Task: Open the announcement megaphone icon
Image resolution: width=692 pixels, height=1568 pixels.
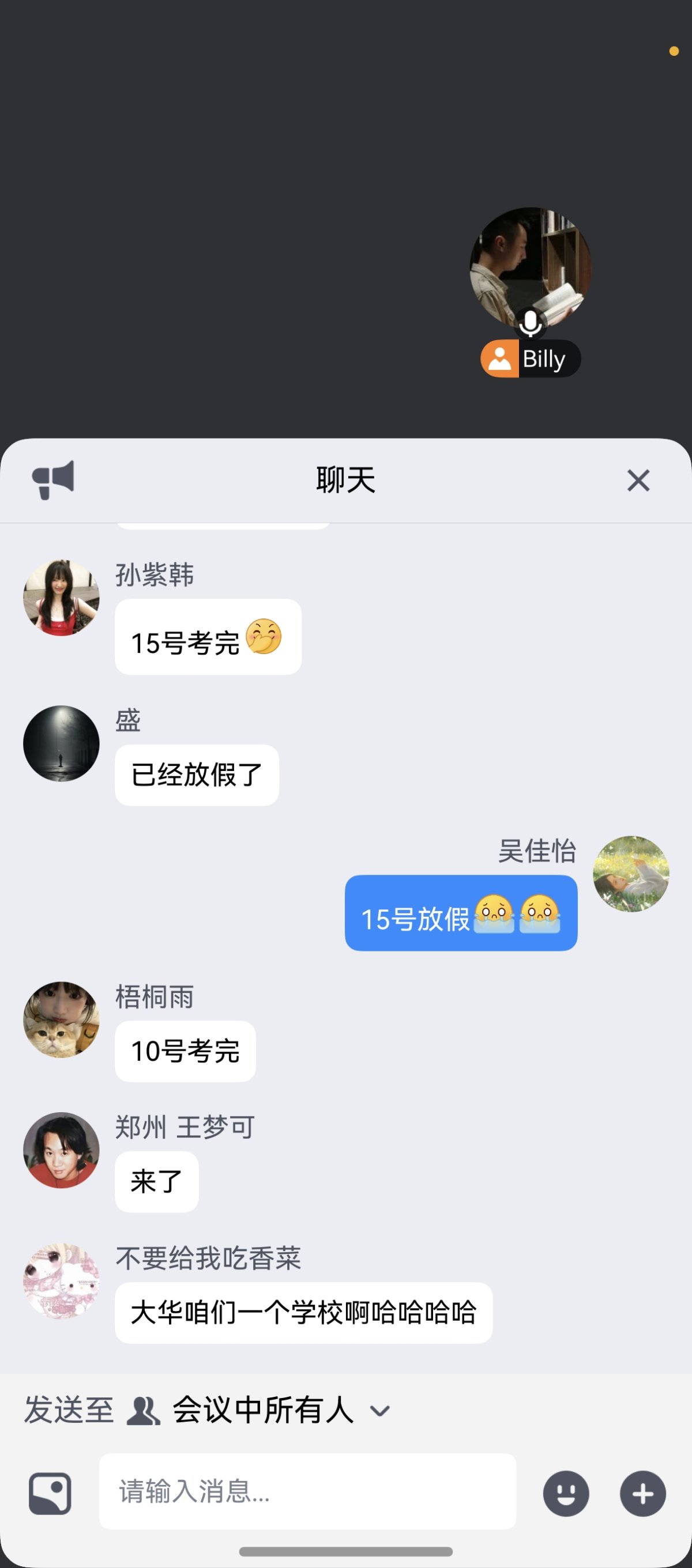Action: tap(54, 479)
